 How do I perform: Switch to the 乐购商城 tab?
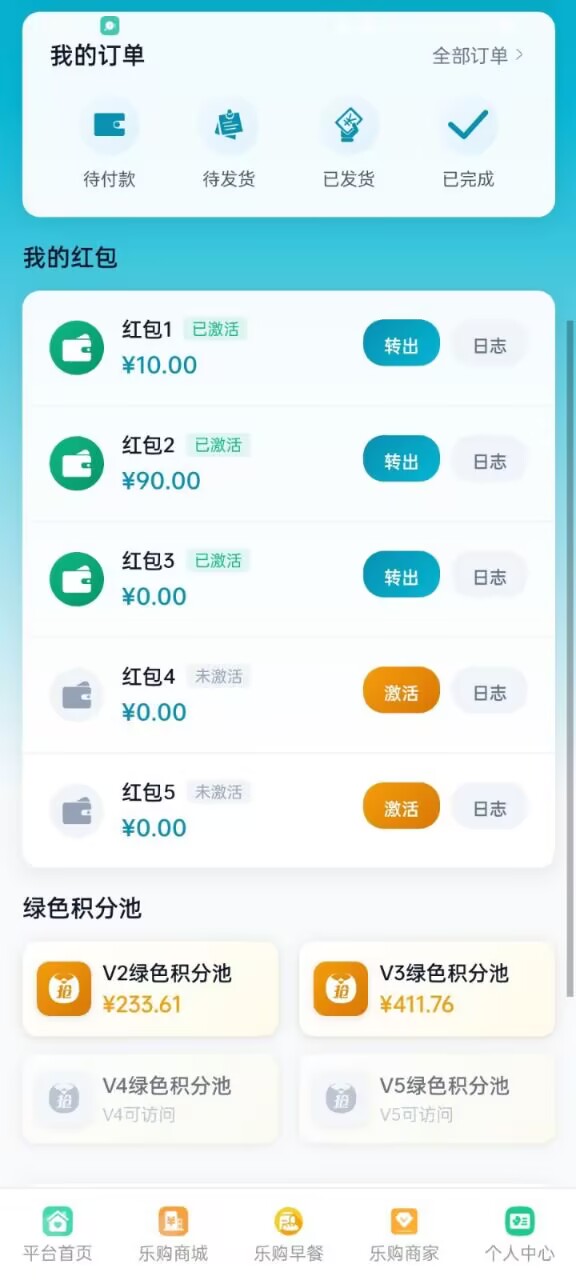pos(173,1235)
